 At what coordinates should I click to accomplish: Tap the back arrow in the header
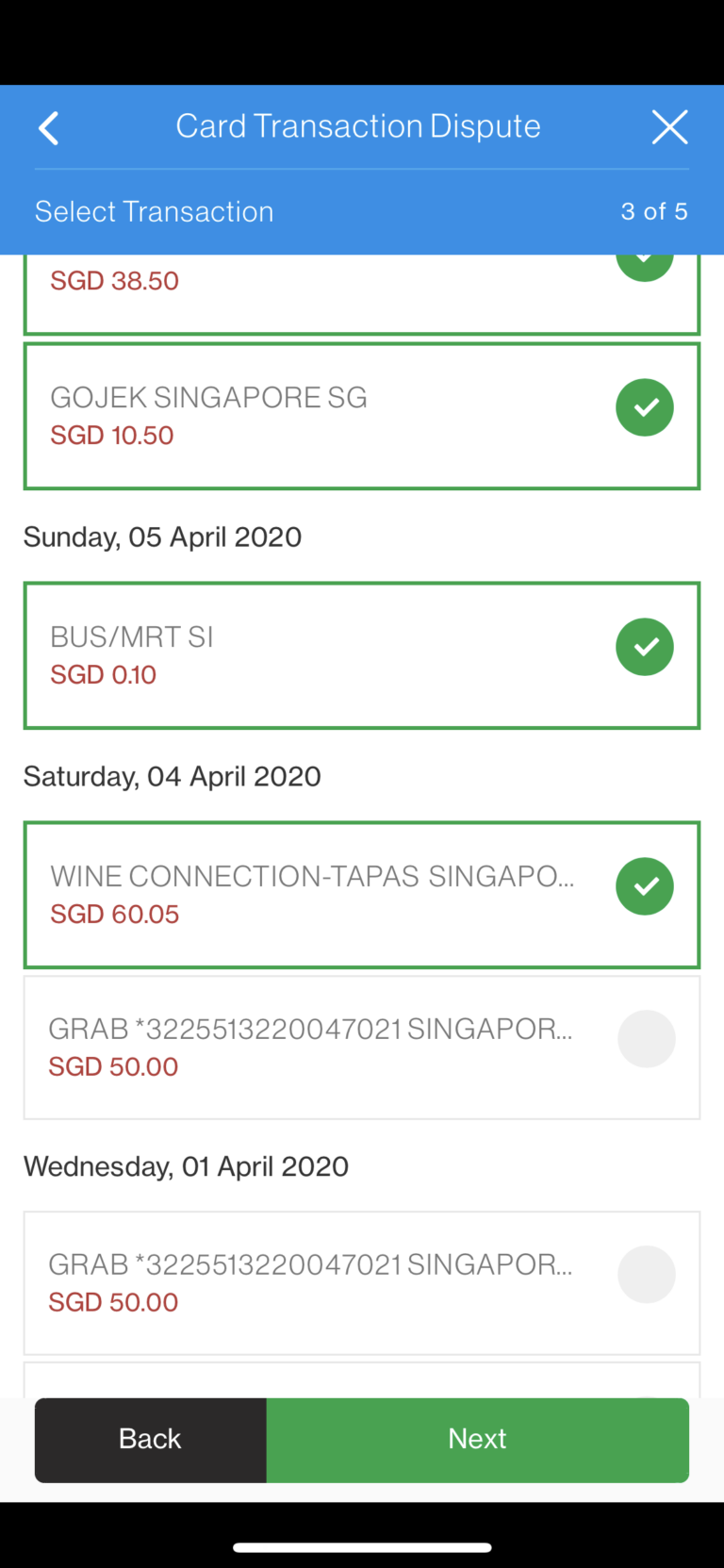pos(48,127)
